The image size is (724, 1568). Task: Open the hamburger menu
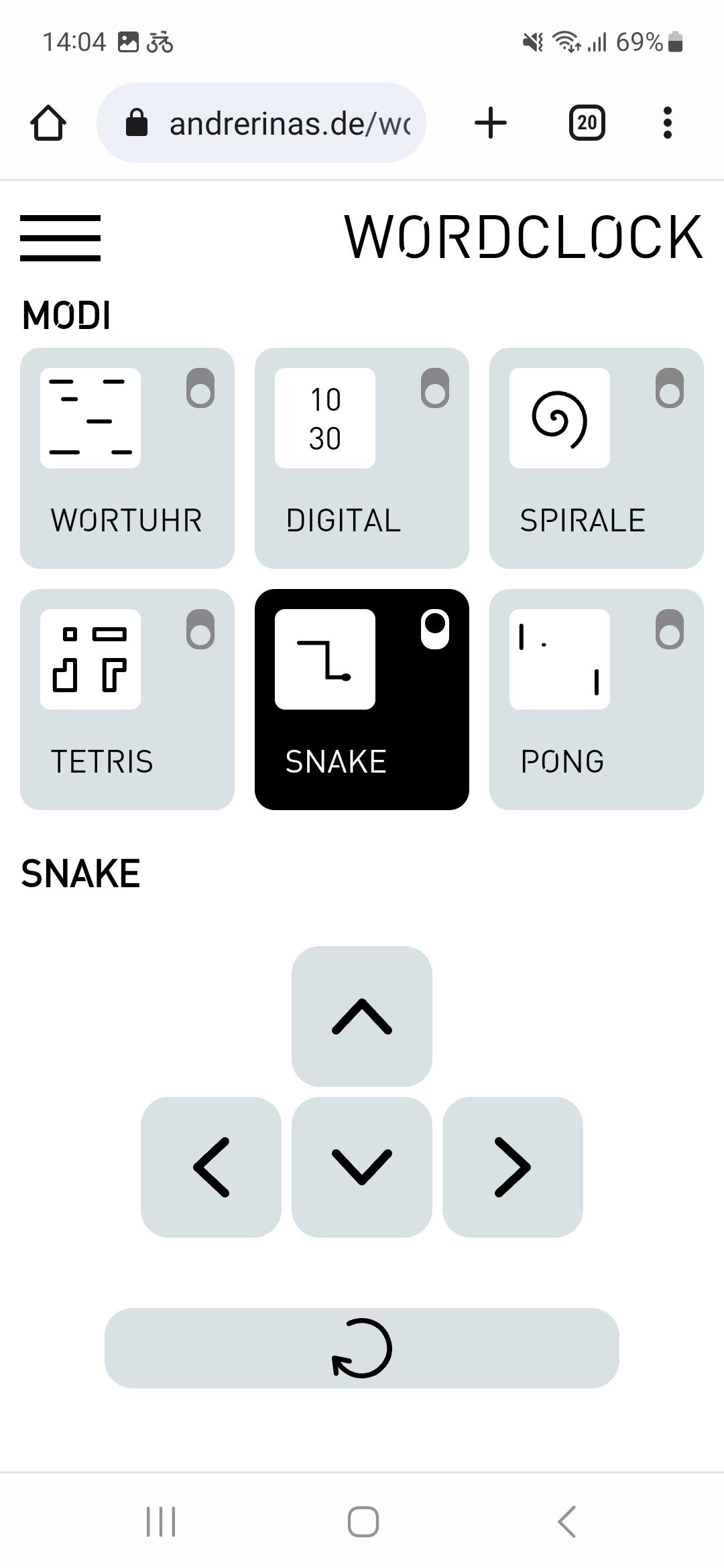click(60, 238)
